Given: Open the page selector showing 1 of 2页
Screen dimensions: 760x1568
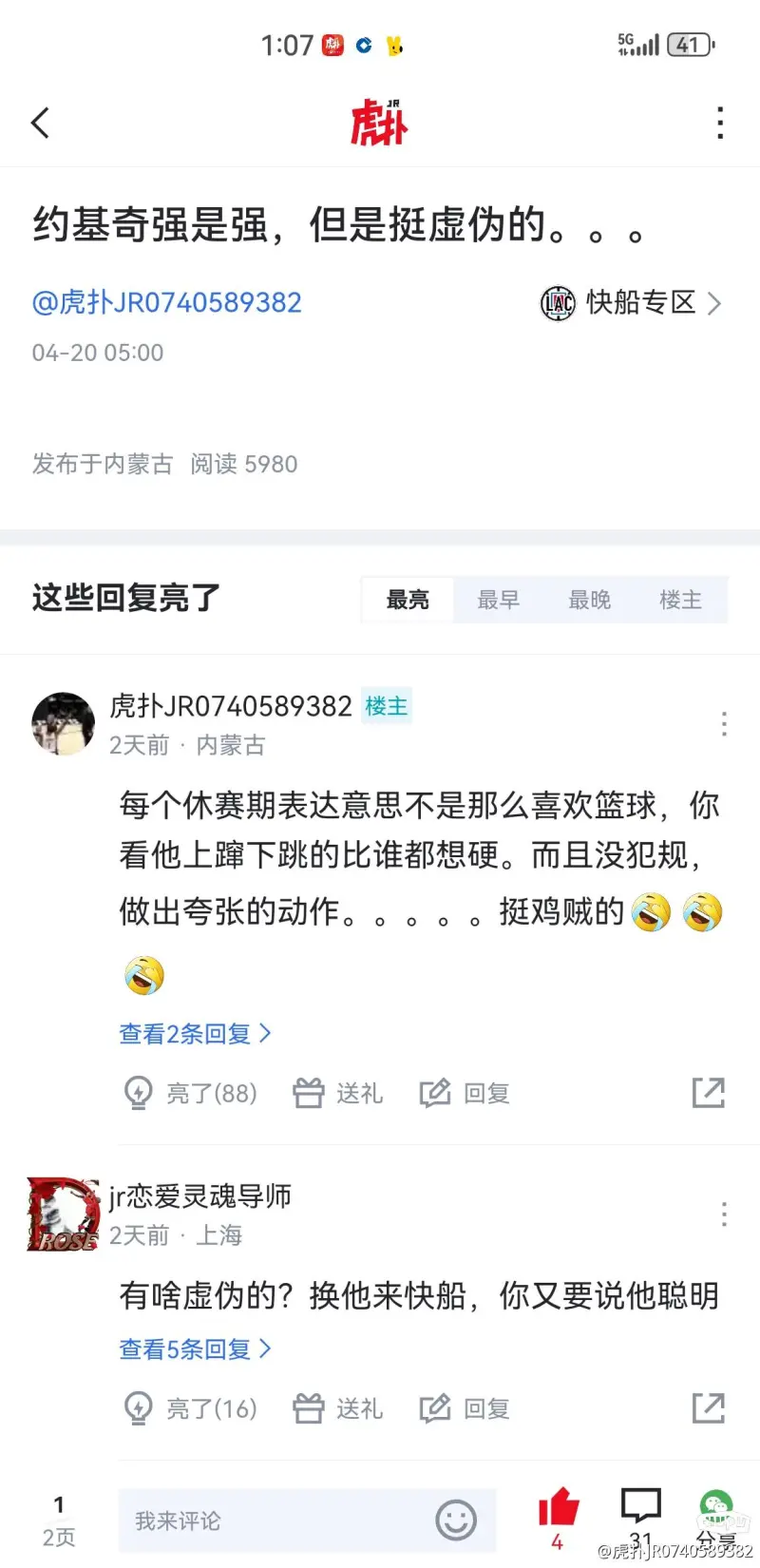Looking at the screenshot, I should [x=59, y=1520].
